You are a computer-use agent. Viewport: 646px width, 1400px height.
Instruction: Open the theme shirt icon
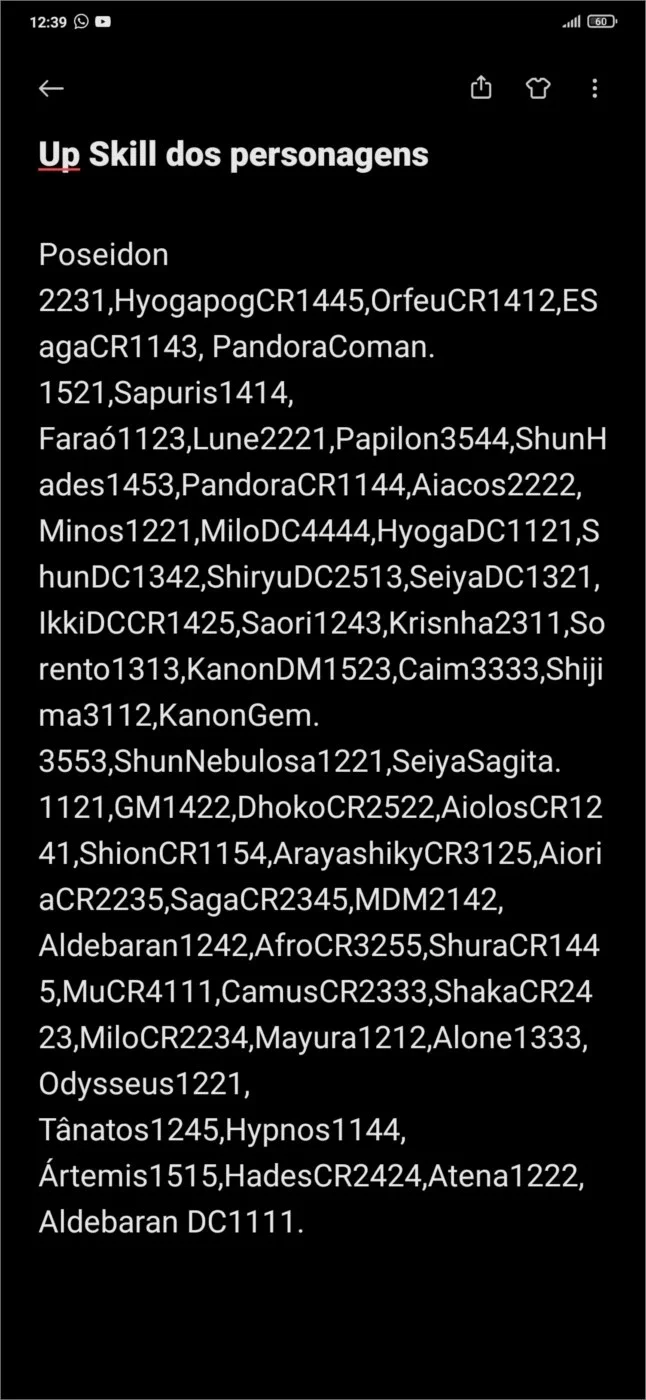click(538, 88)
